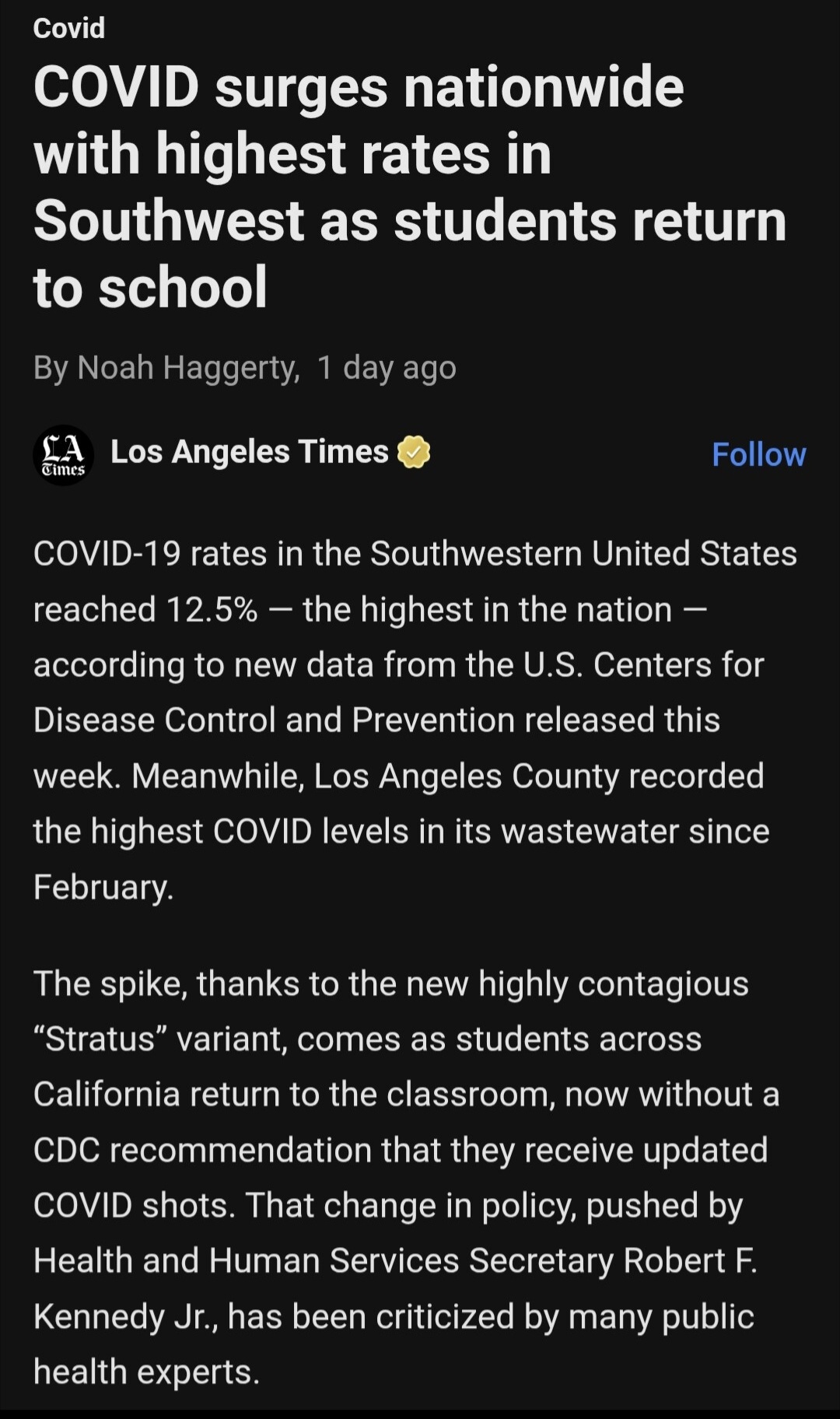This screenshot has width=840, height=1419.
Task: Follow the Los Angeles Times
Action: click(758, 454)
